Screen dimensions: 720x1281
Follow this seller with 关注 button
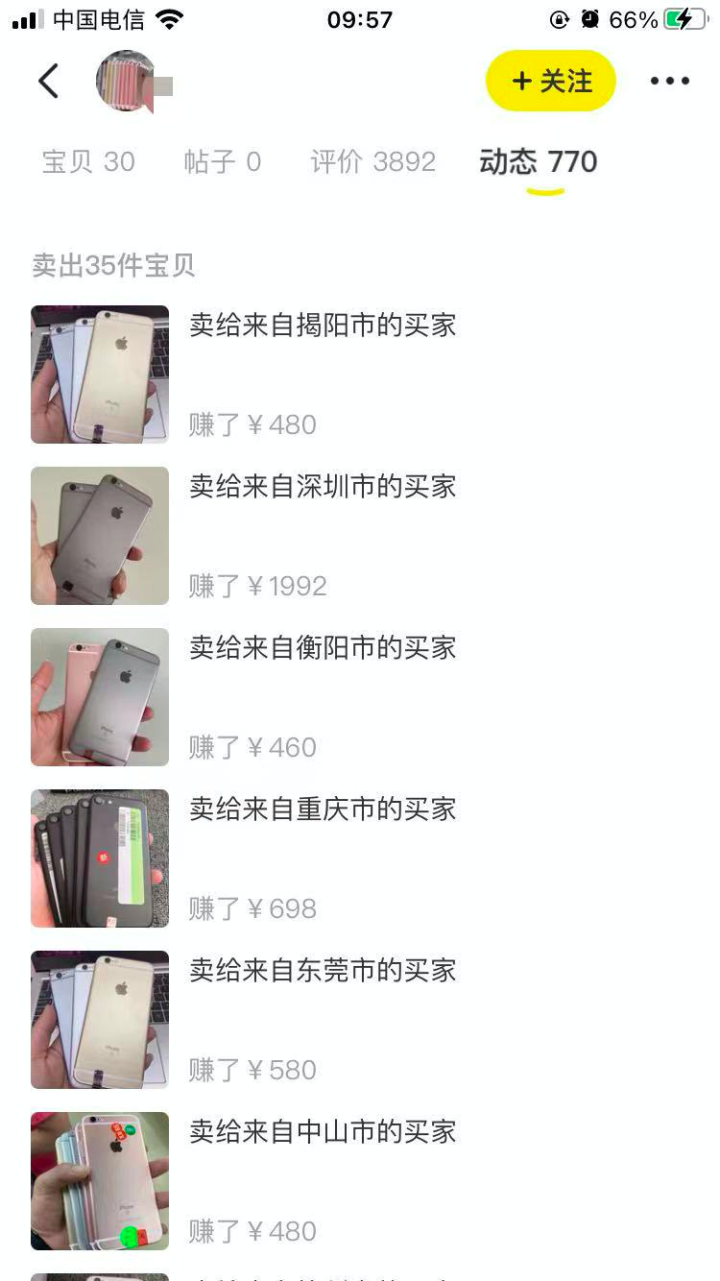[x=551, y=81]
